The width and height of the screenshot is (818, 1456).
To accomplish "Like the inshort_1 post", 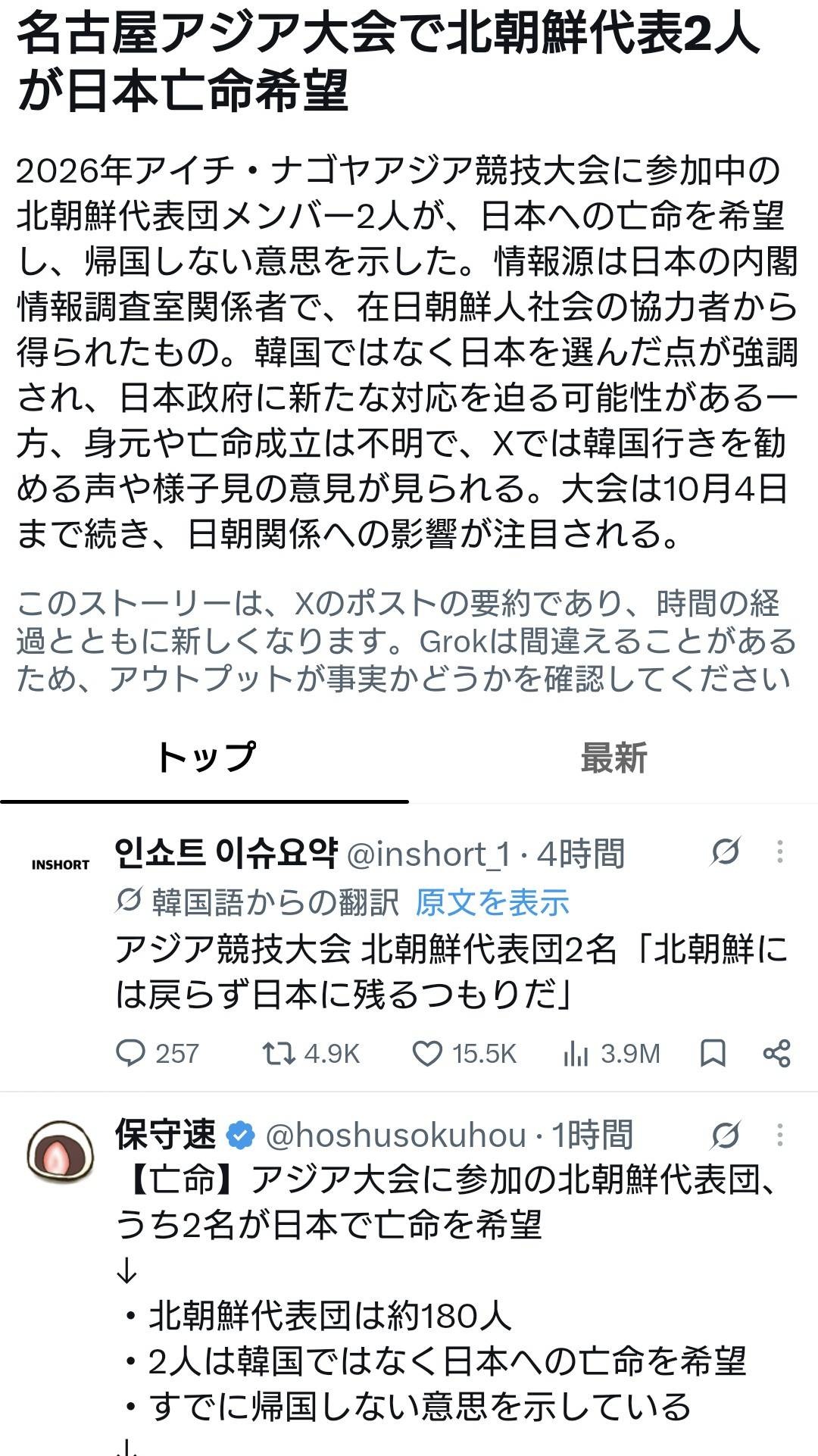I will click(x=464, y=1053).
